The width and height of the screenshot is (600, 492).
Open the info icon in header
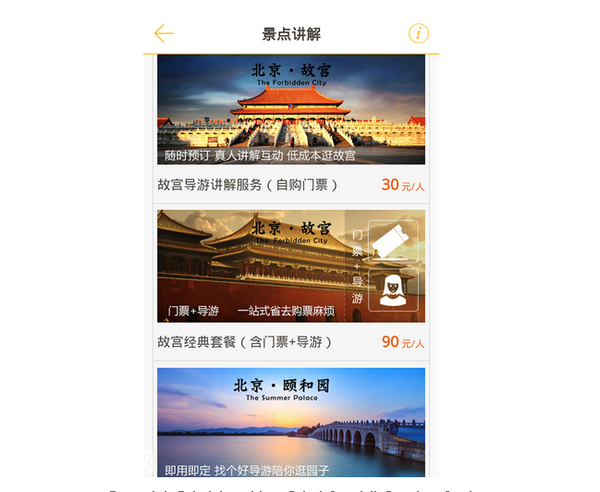(418, 33)
